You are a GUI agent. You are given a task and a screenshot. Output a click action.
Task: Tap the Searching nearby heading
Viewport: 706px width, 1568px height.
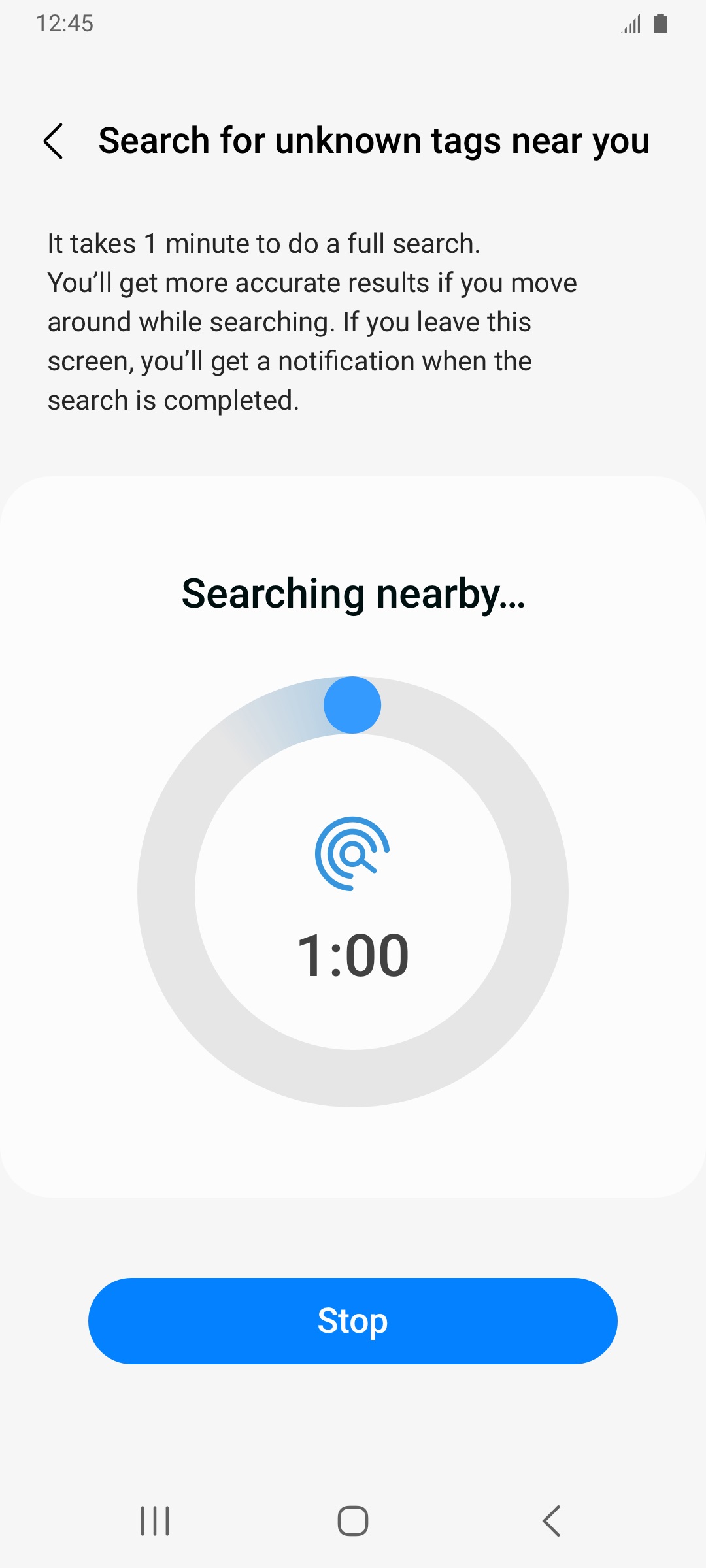[353, 593]
